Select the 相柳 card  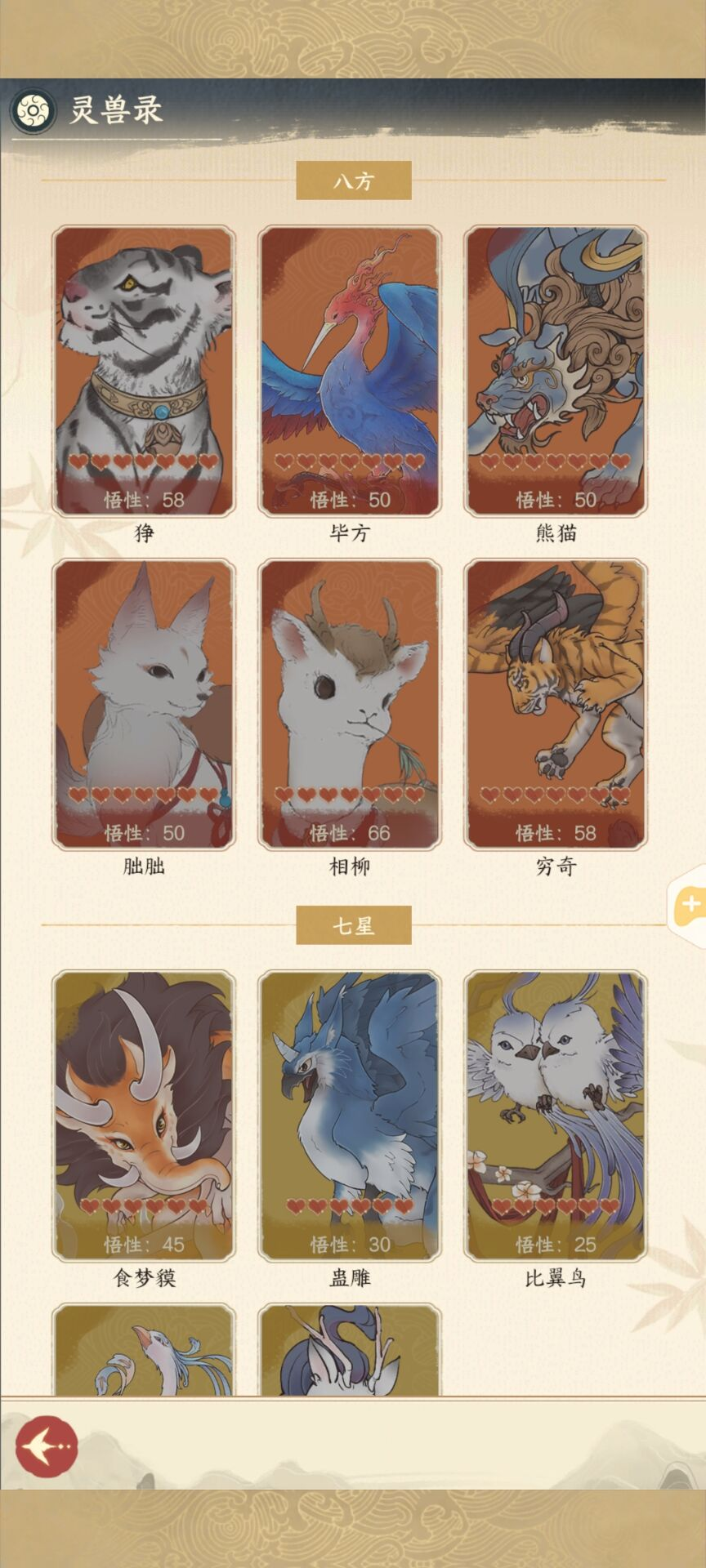(350, 704)
